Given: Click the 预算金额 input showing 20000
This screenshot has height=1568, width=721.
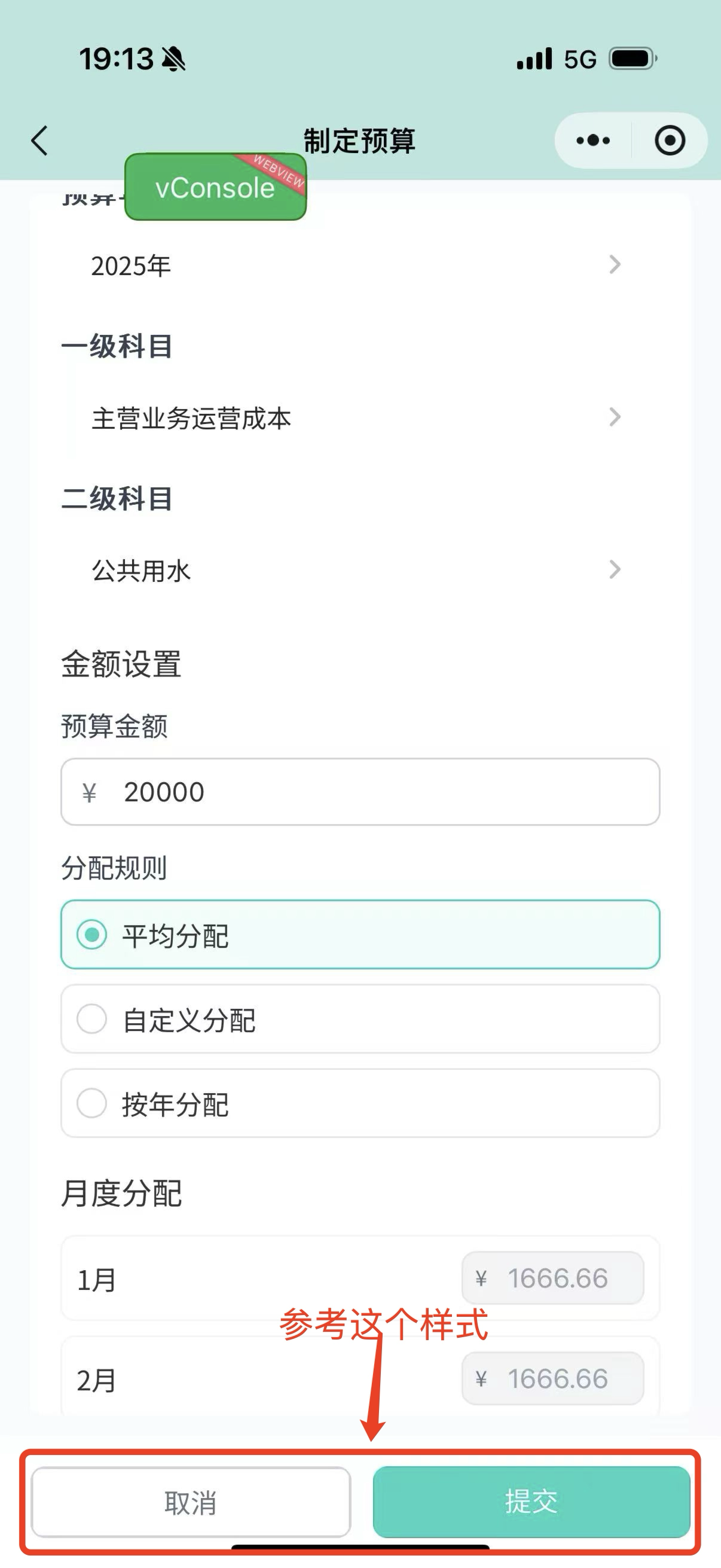Looking at the screenshot, I should point(360,792).
